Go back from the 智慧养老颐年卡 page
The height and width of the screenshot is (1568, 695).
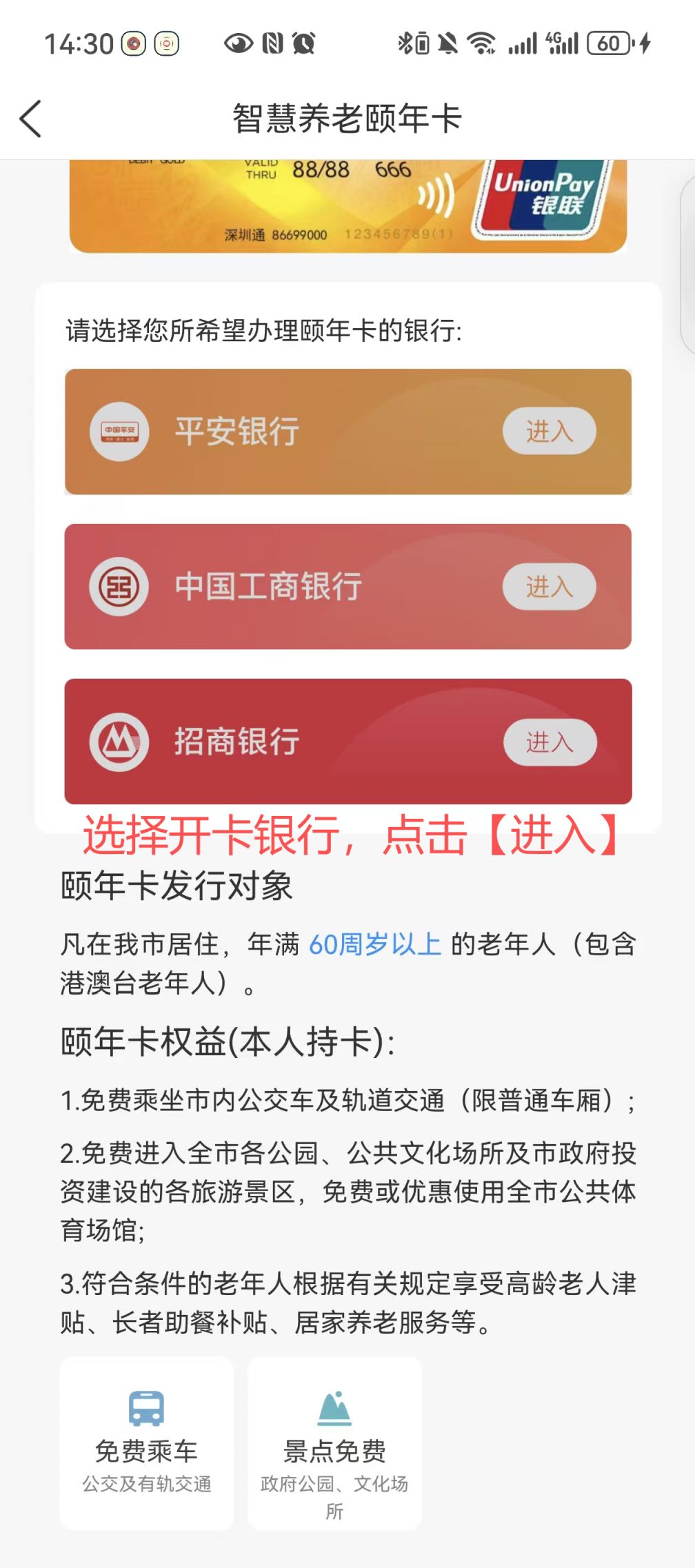coord(30,119)
